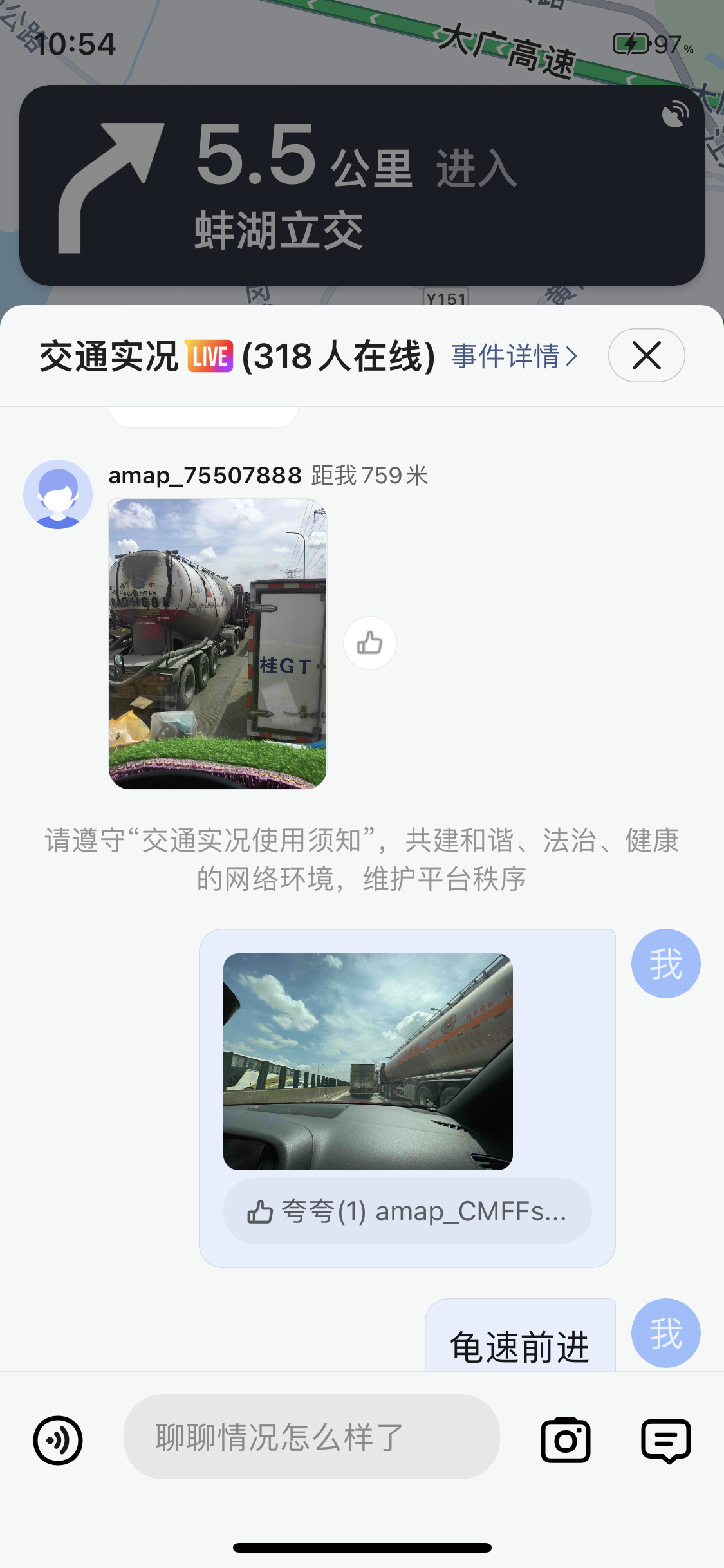Open amap_75507888's avatar
The image size is (724, 1568).
pos(58,494)
